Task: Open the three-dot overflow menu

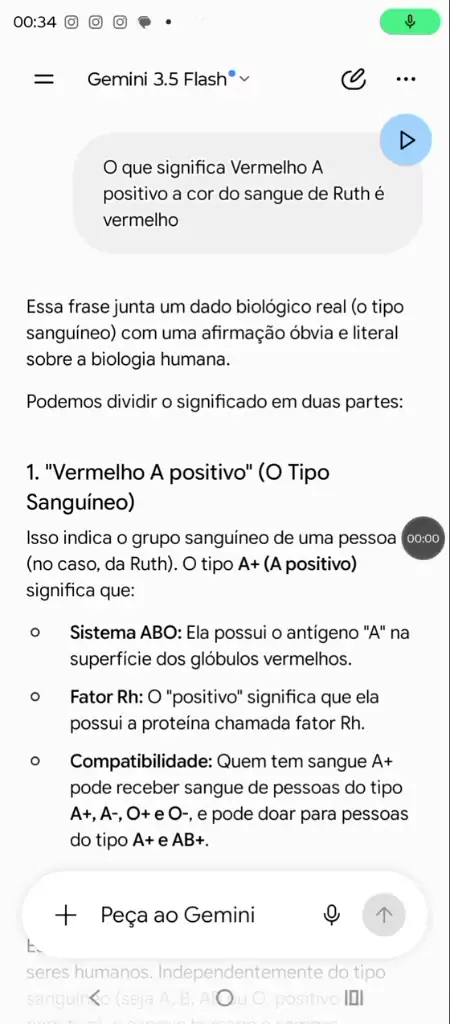Action: pyautogui.click(x=406, y=80)
